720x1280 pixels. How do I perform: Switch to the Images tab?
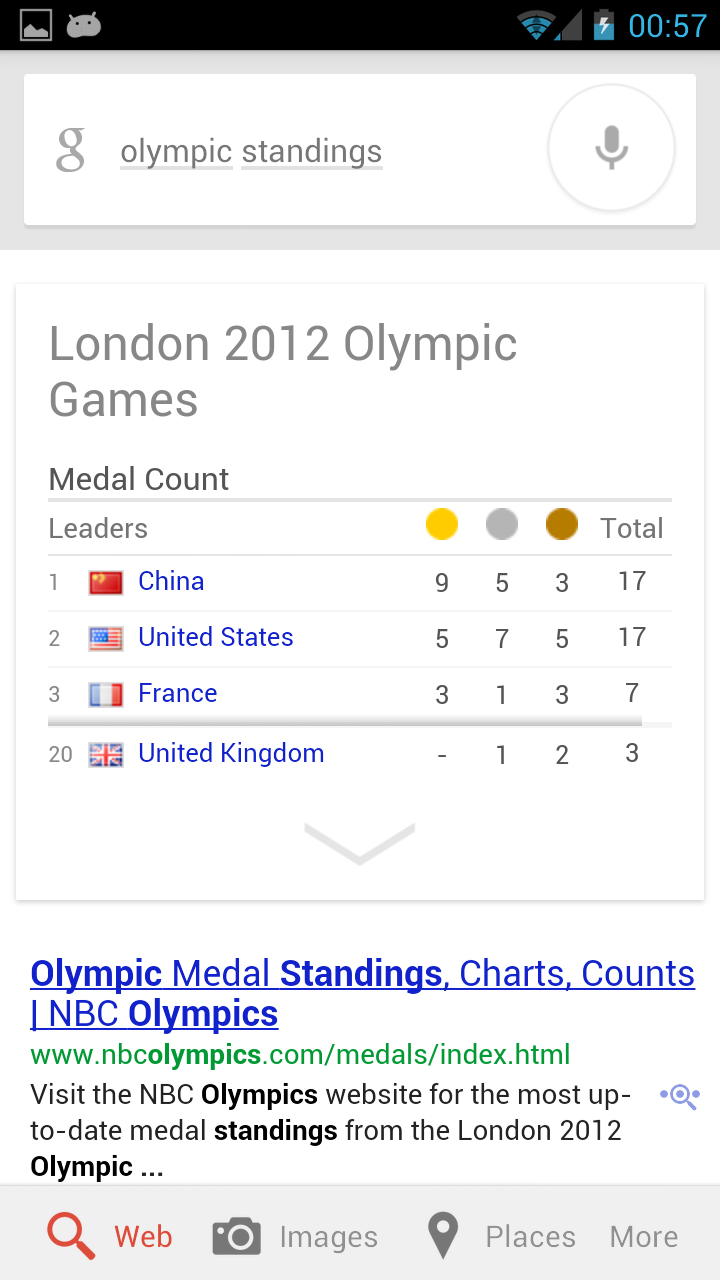[x=296, y=1236]
